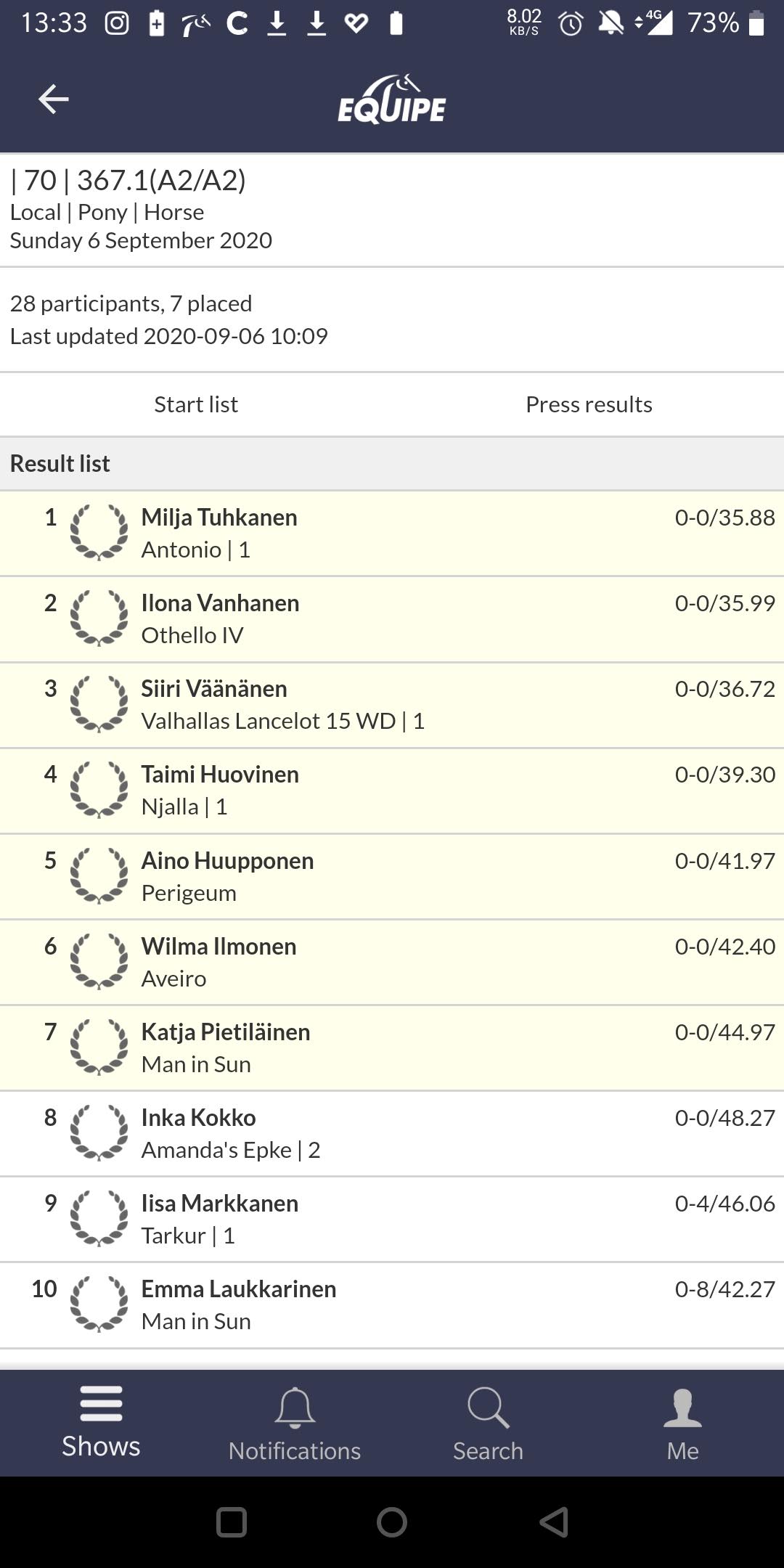The width and height of the screenshot is (784, 1568).
Task: Open the Notifications tab
Action: [295, 1423]
